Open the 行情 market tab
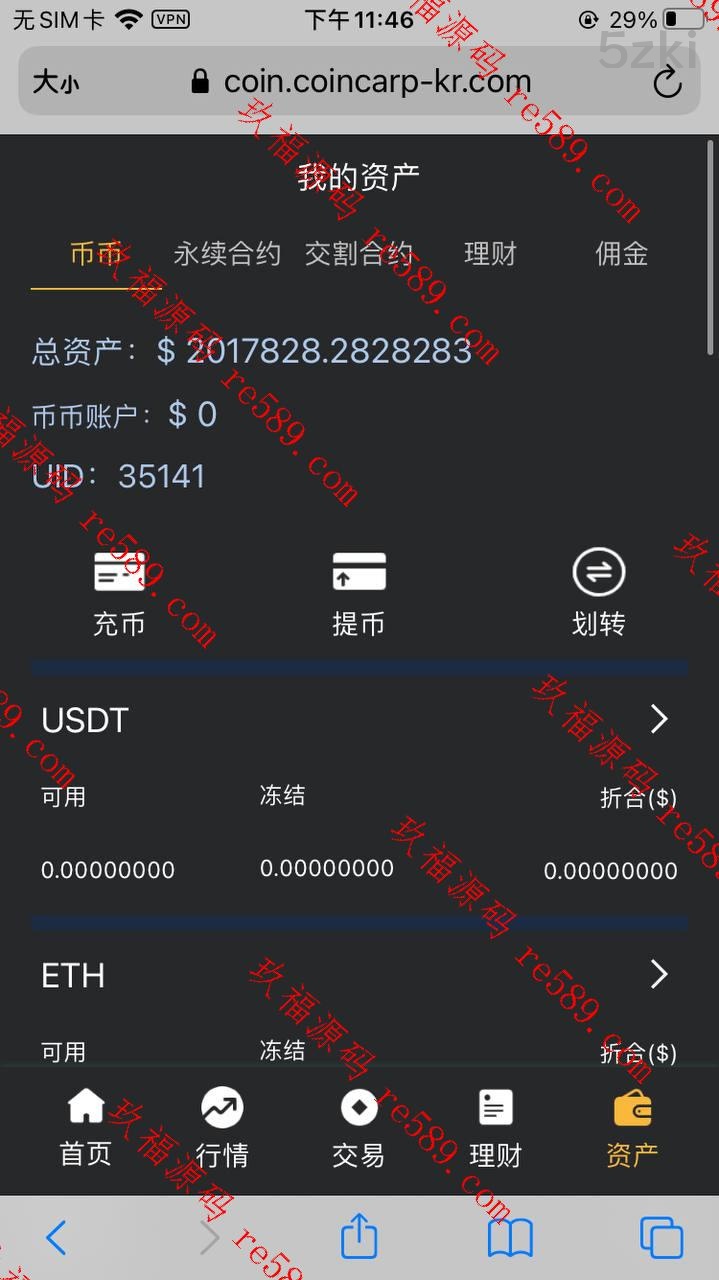Viewport: 719px width, 1280px height. (x=222, y=1128)
